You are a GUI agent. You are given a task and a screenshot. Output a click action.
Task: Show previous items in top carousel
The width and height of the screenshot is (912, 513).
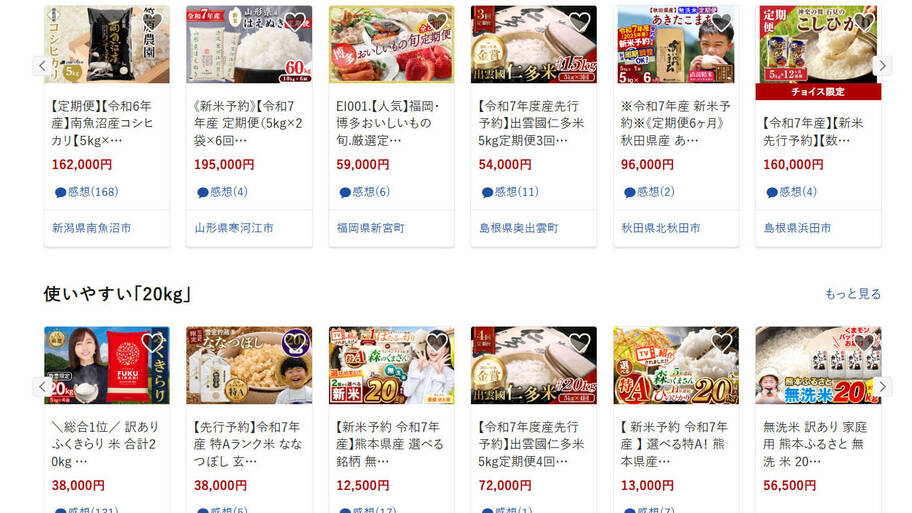click(x=42, y=66)
